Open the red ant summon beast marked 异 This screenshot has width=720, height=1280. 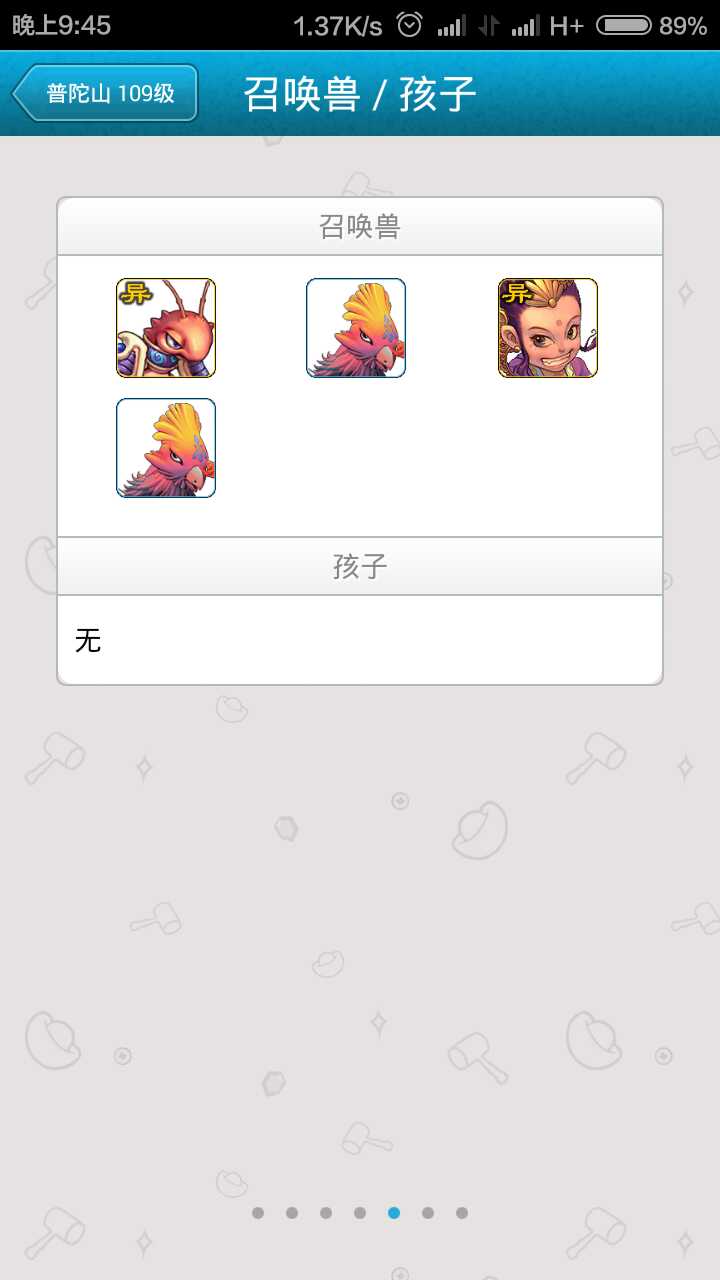166,328
